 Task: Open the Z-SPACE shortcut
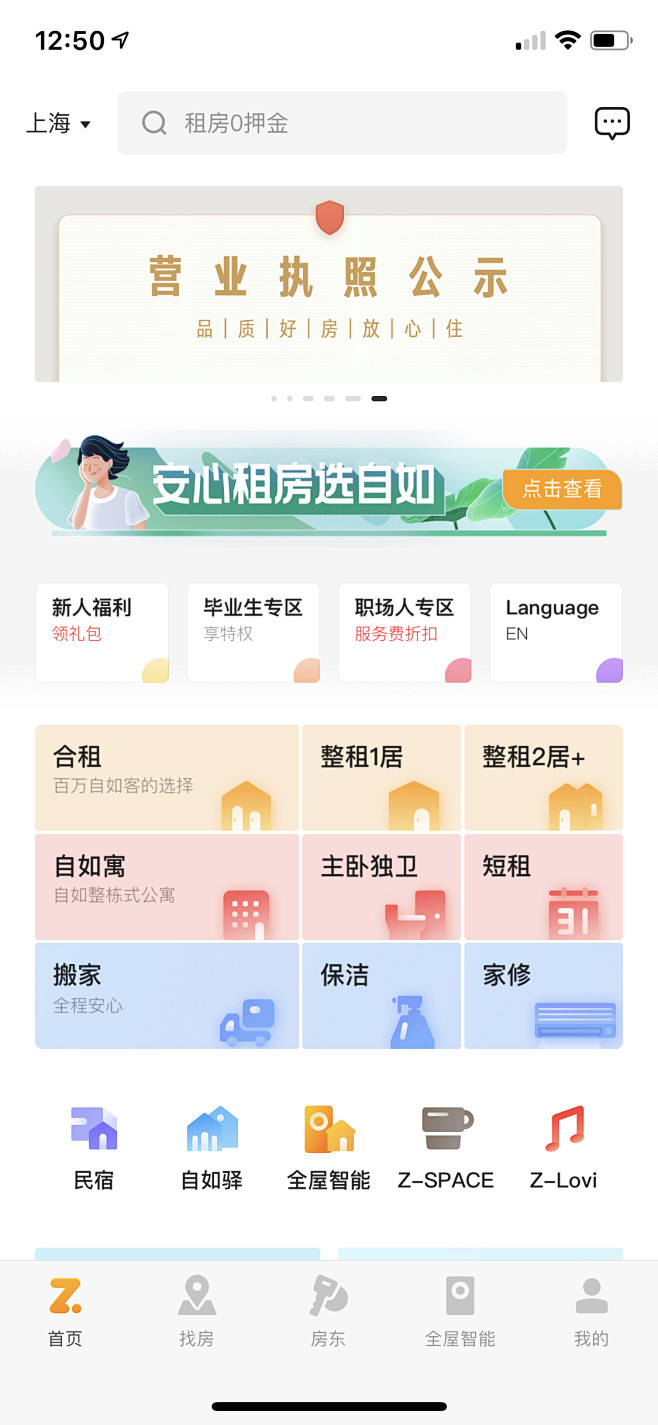coord(446,1148)
